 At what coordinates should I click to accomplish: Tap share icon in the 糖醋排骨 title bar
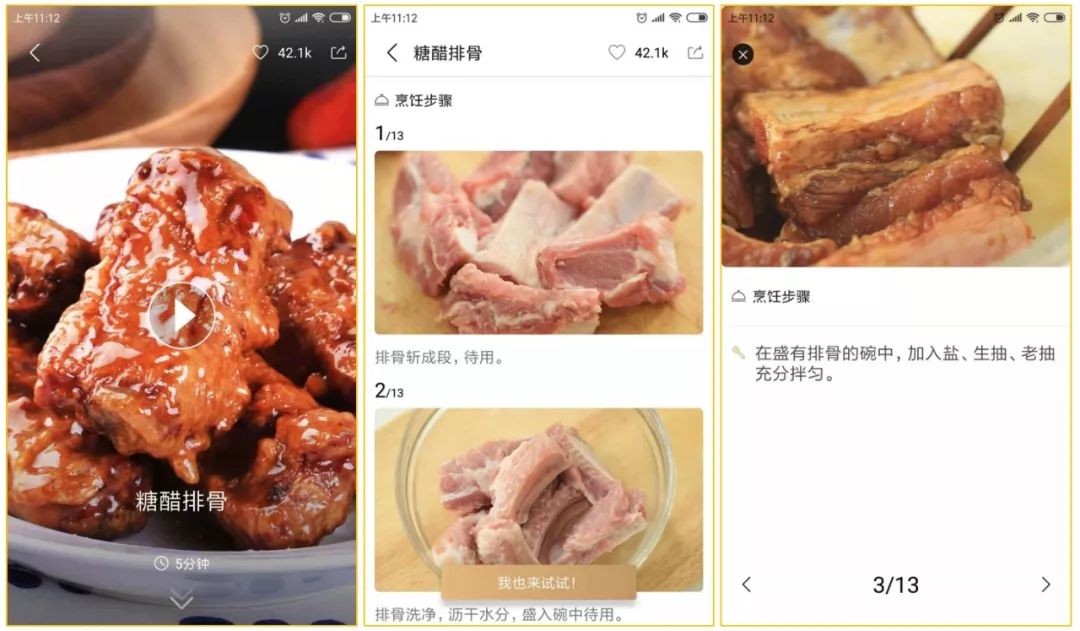click(x=695, y=53)
